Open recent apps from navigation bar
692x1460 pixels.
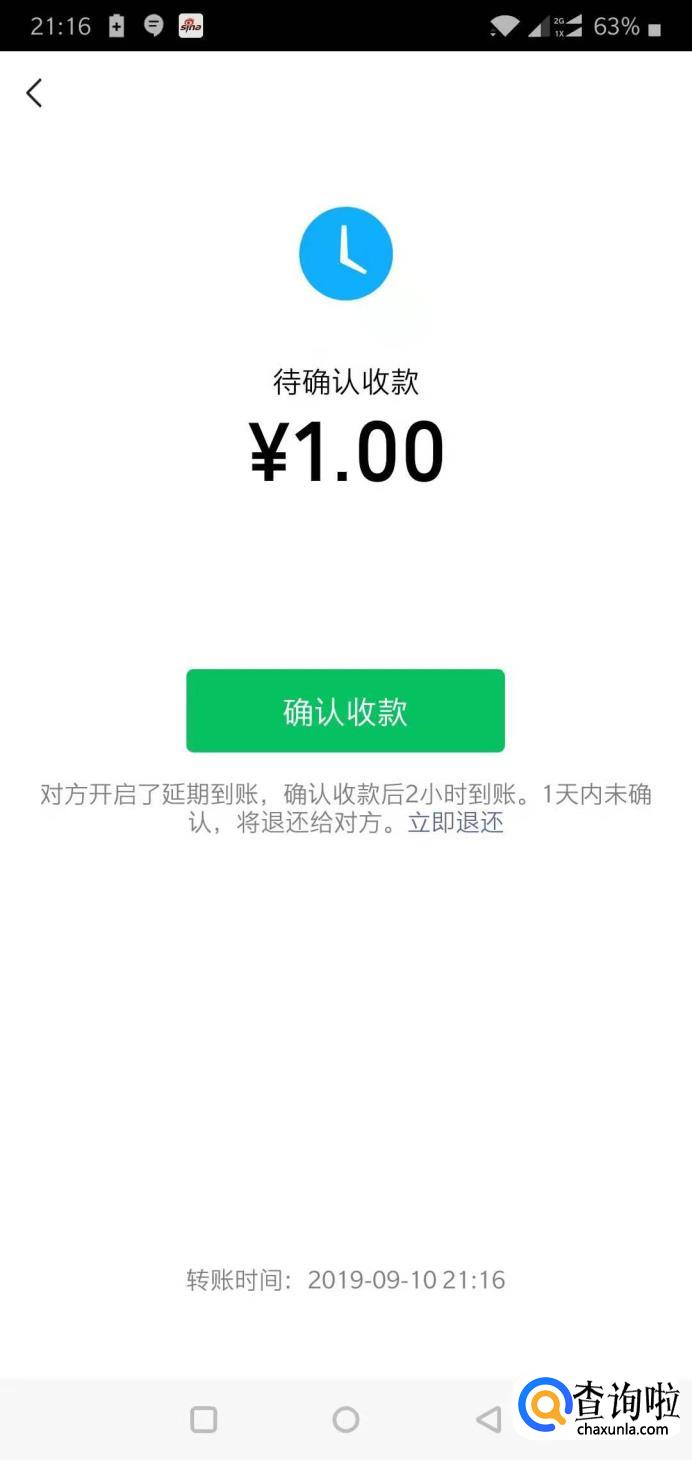coord(204,1419)
